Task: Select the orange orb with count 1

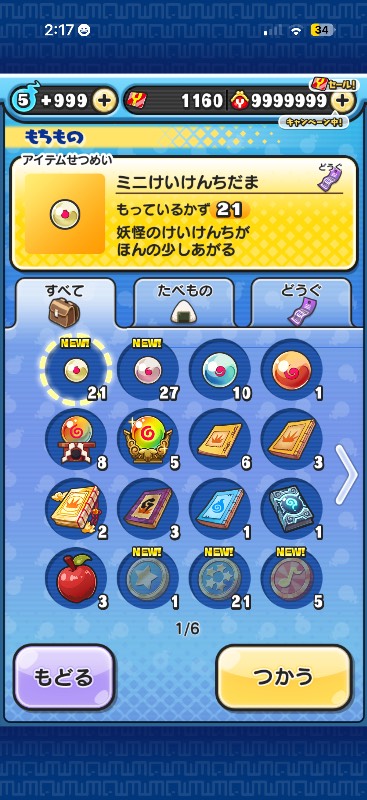Action: coord(291,370)
